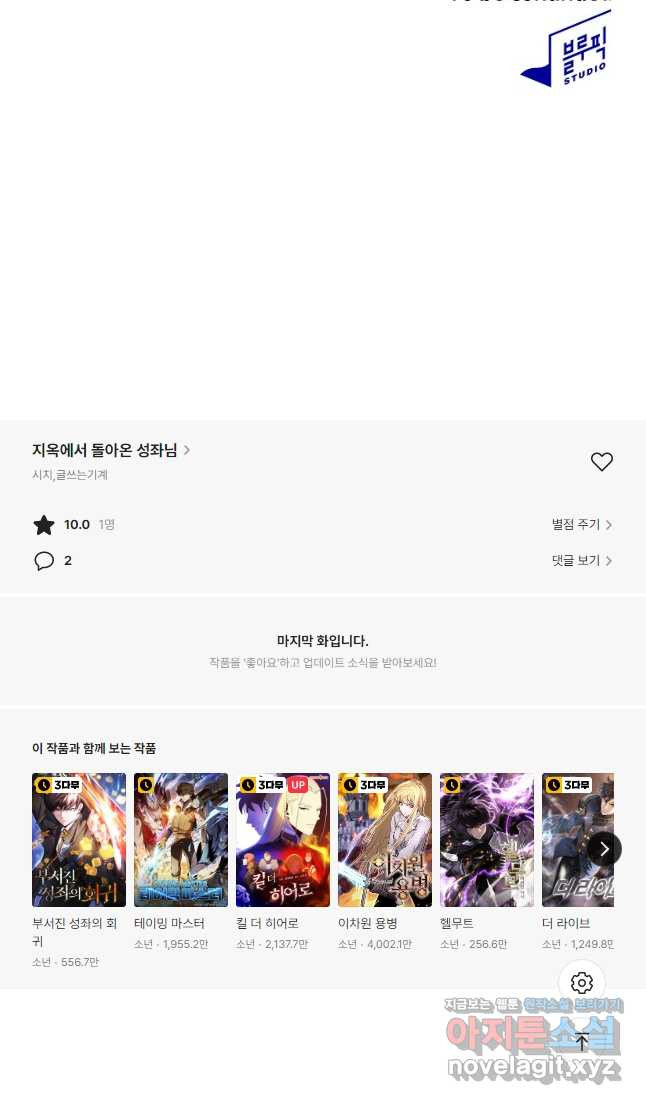The height and width of the screenshot is (1105, 646).
Task: Open the 테이밍 마스터 webtoon card
Action: point(181,840)
